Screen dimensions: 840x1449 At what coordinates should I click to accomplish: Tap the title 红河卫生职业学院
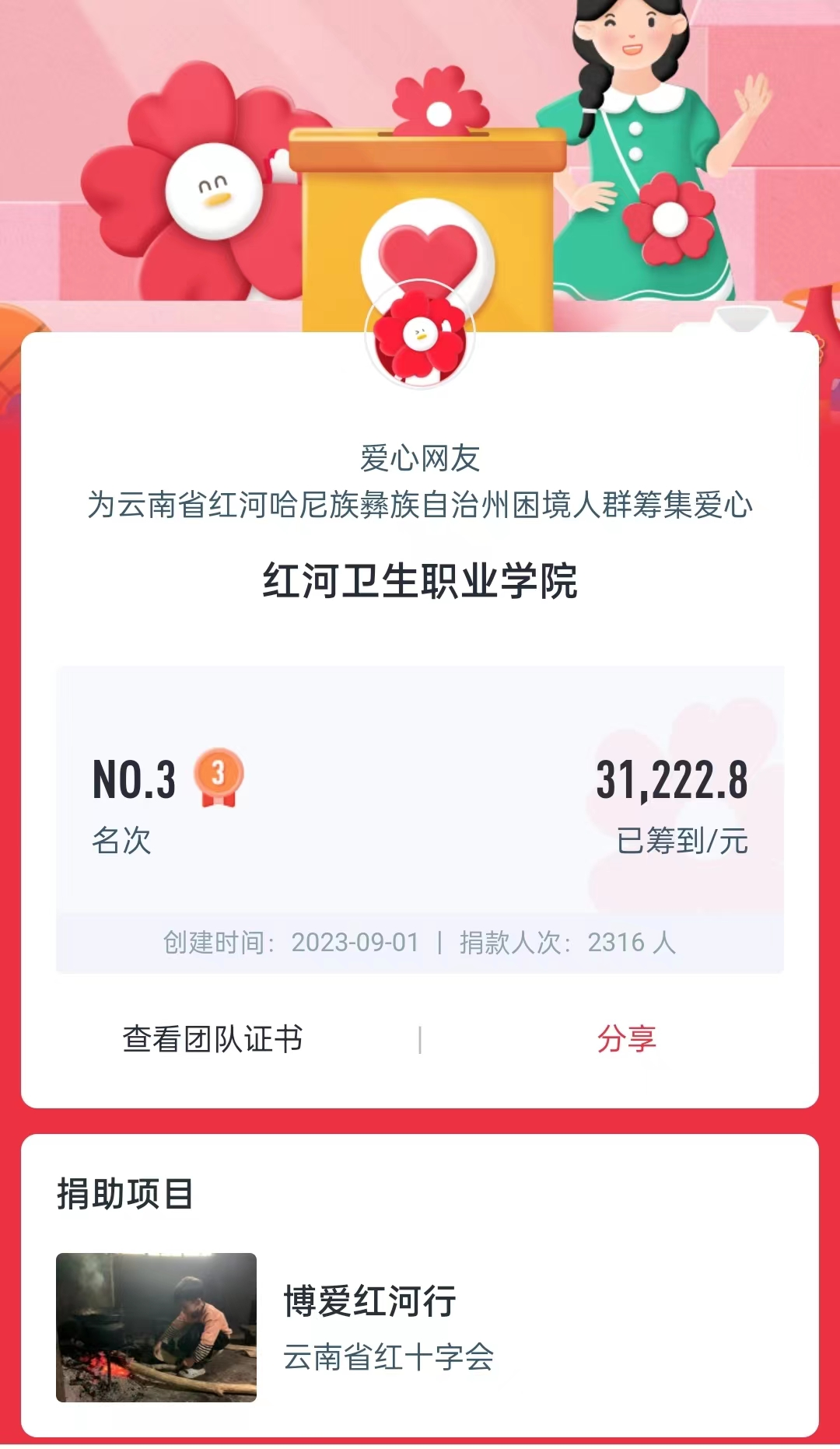click(420, 579)
